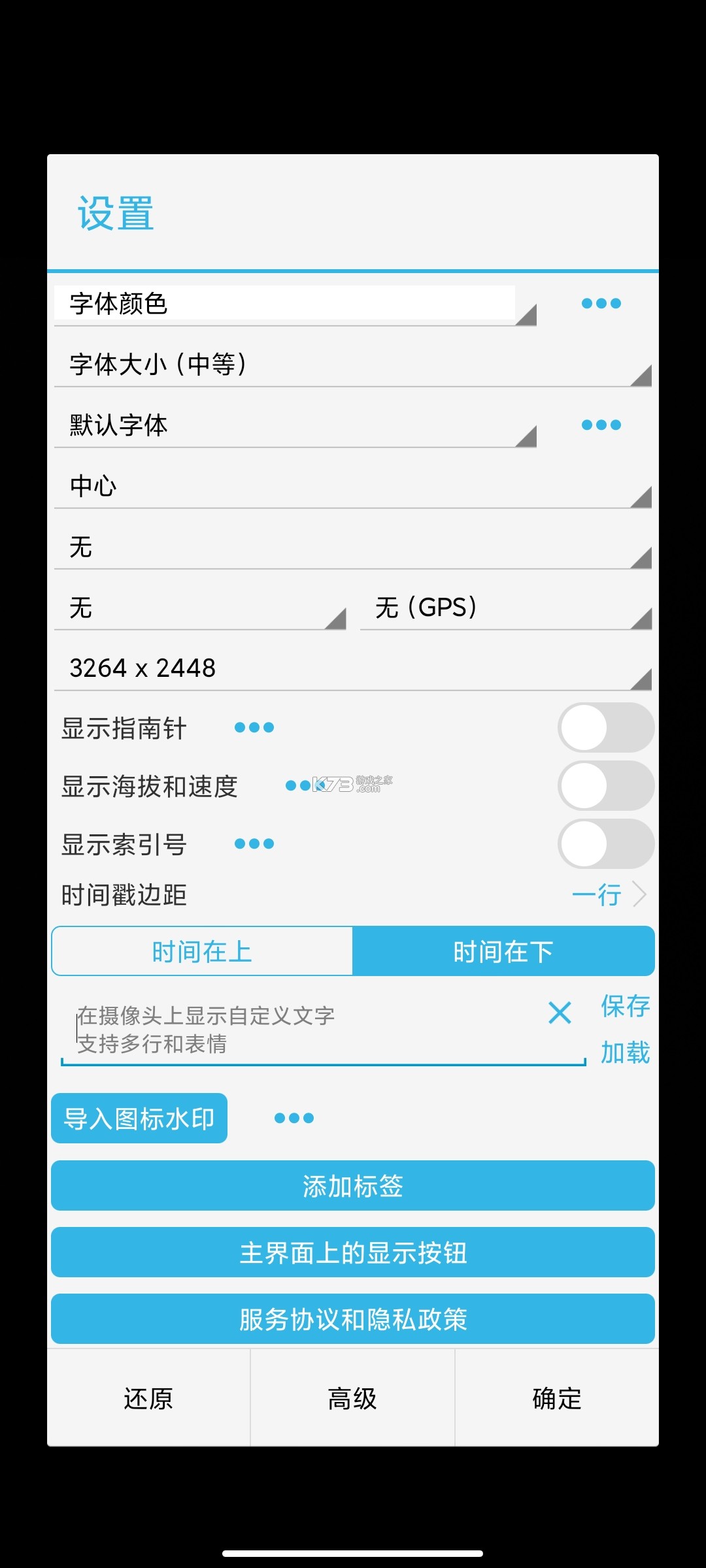This screenshot has width=706, height=1568.
Task: Open the 无 (GPS) dropdown
Action: 505,608
